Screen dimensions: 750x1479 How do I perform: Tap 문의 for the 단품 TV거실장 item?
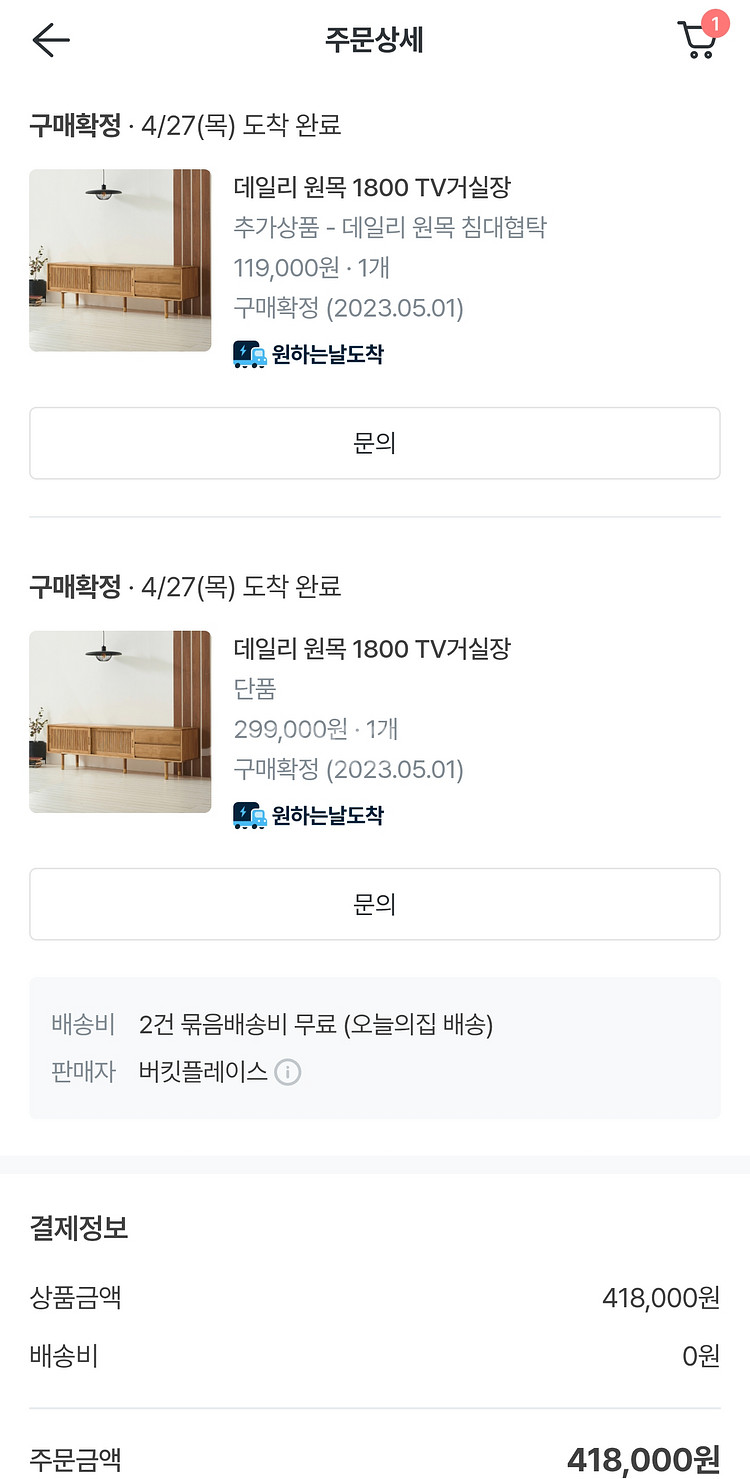tap(375, 904)
